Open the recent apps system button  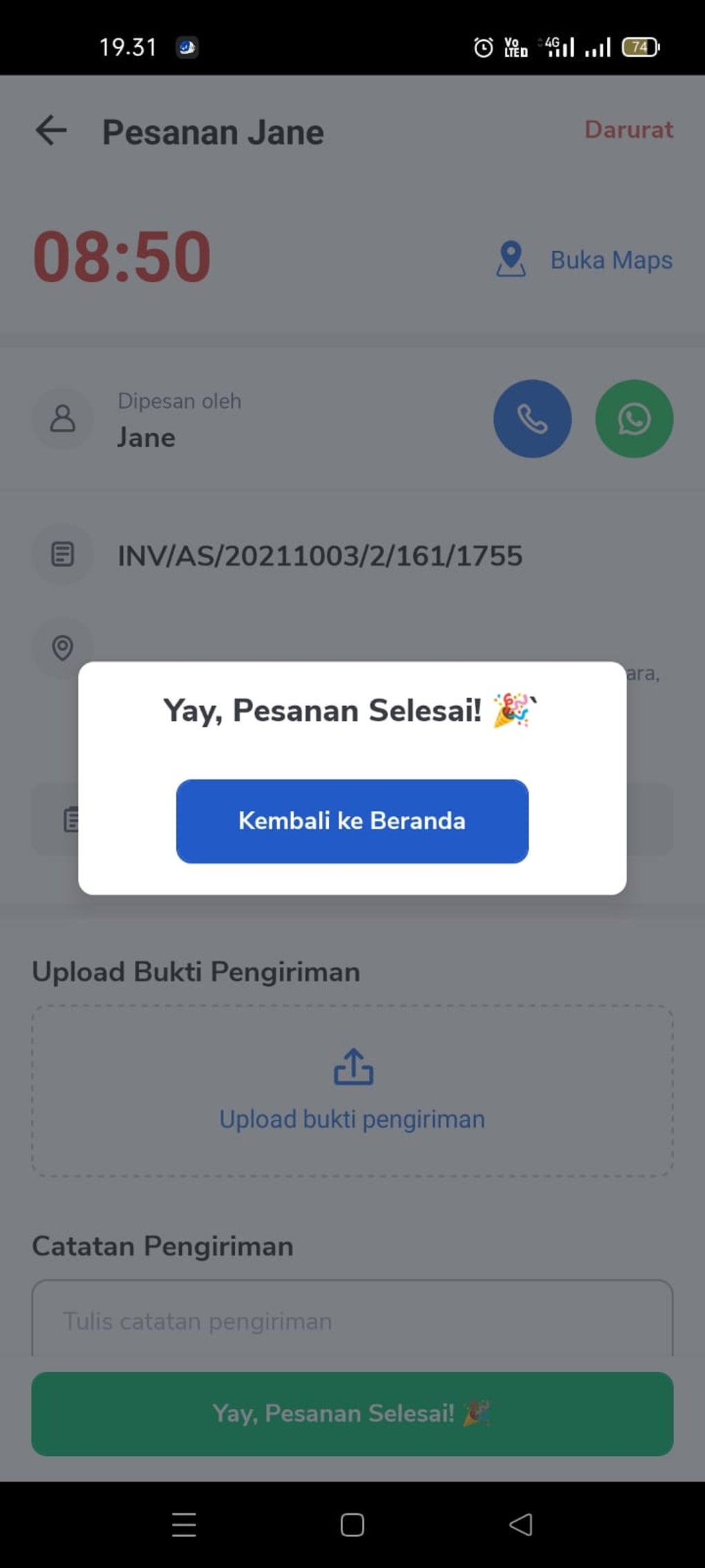click(x=184, y=1524)
